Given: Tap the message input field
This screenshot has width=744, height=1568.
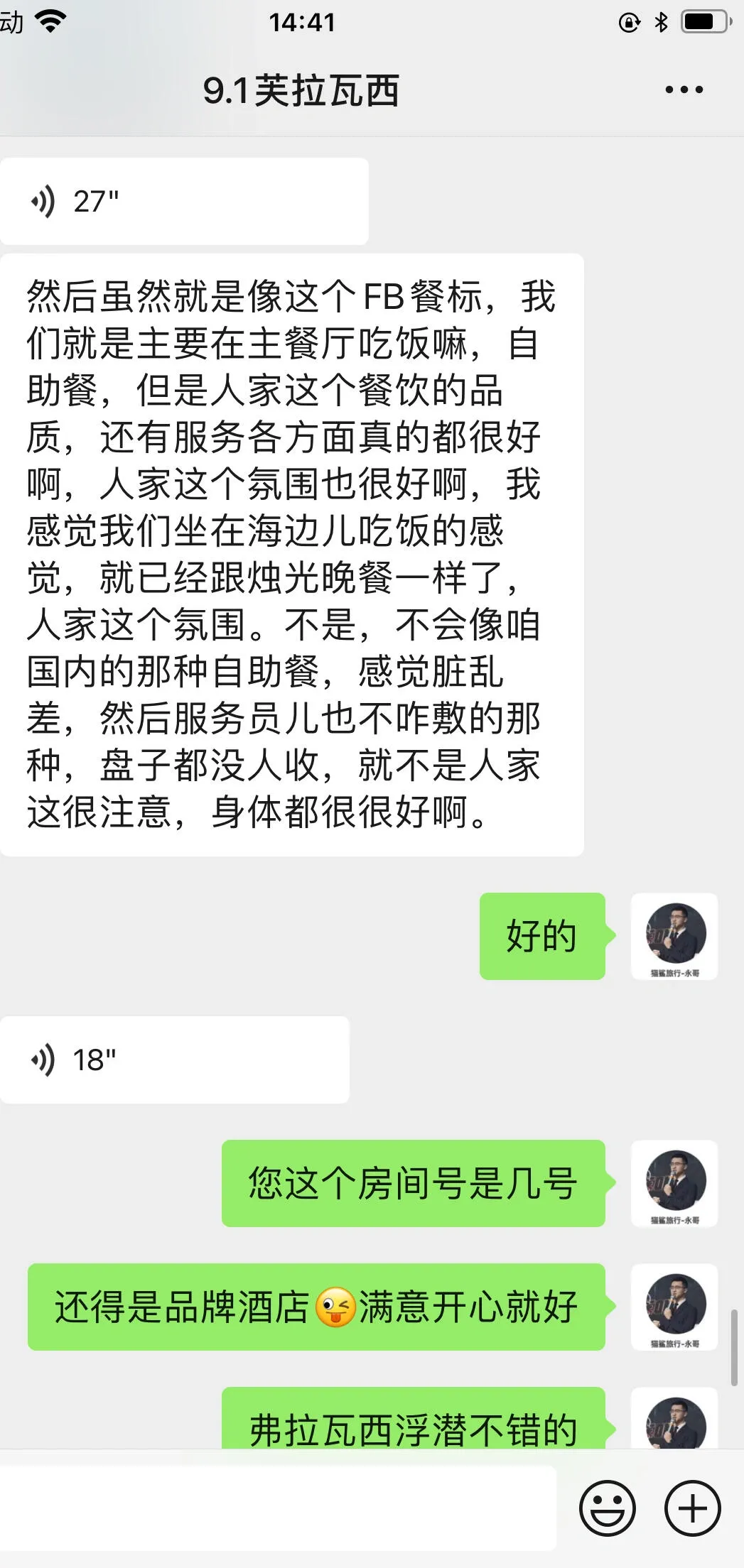Looking at the screenshot, I should (x=277, y=1508).
